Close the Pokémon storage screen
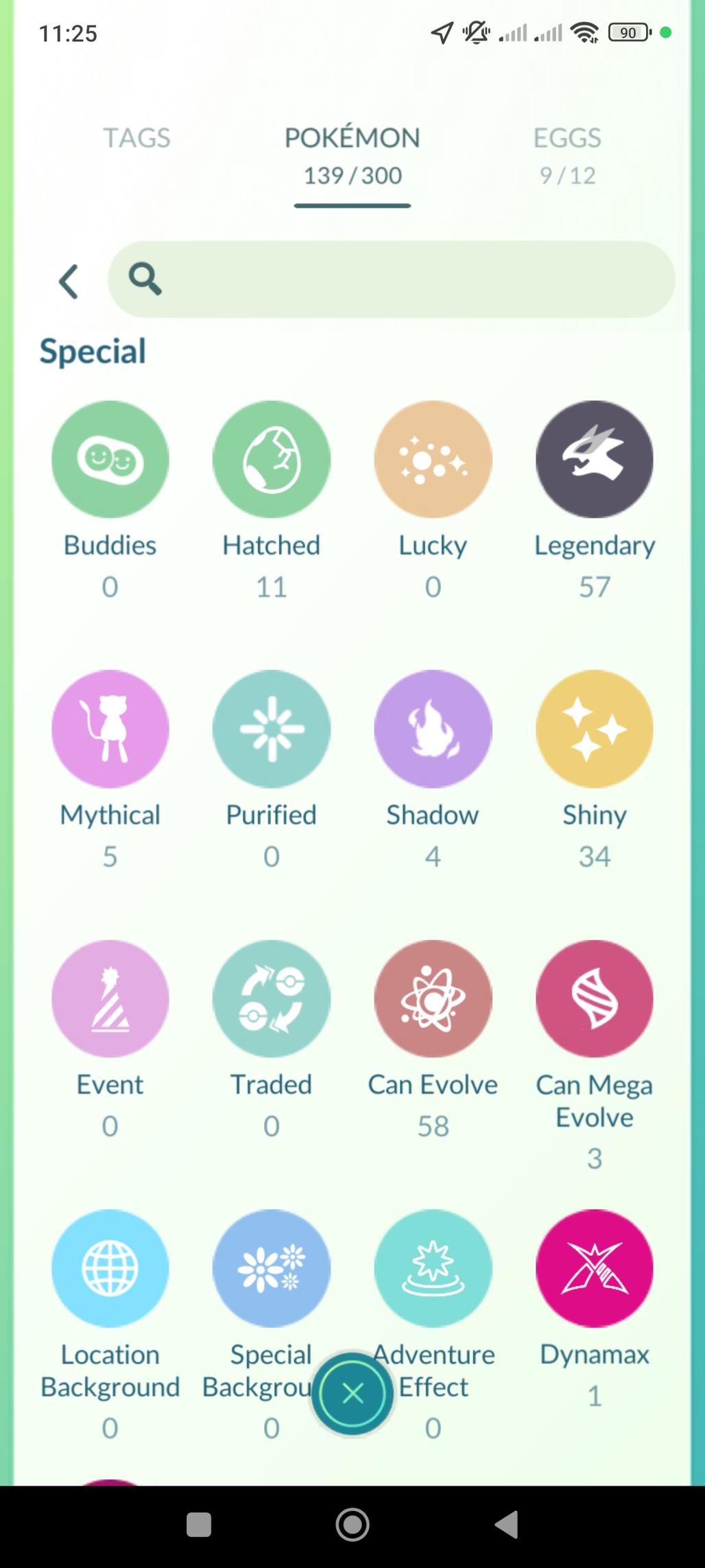This screenshot has height=1568, width=705. pyautogui.click(x=352, y=1393)
